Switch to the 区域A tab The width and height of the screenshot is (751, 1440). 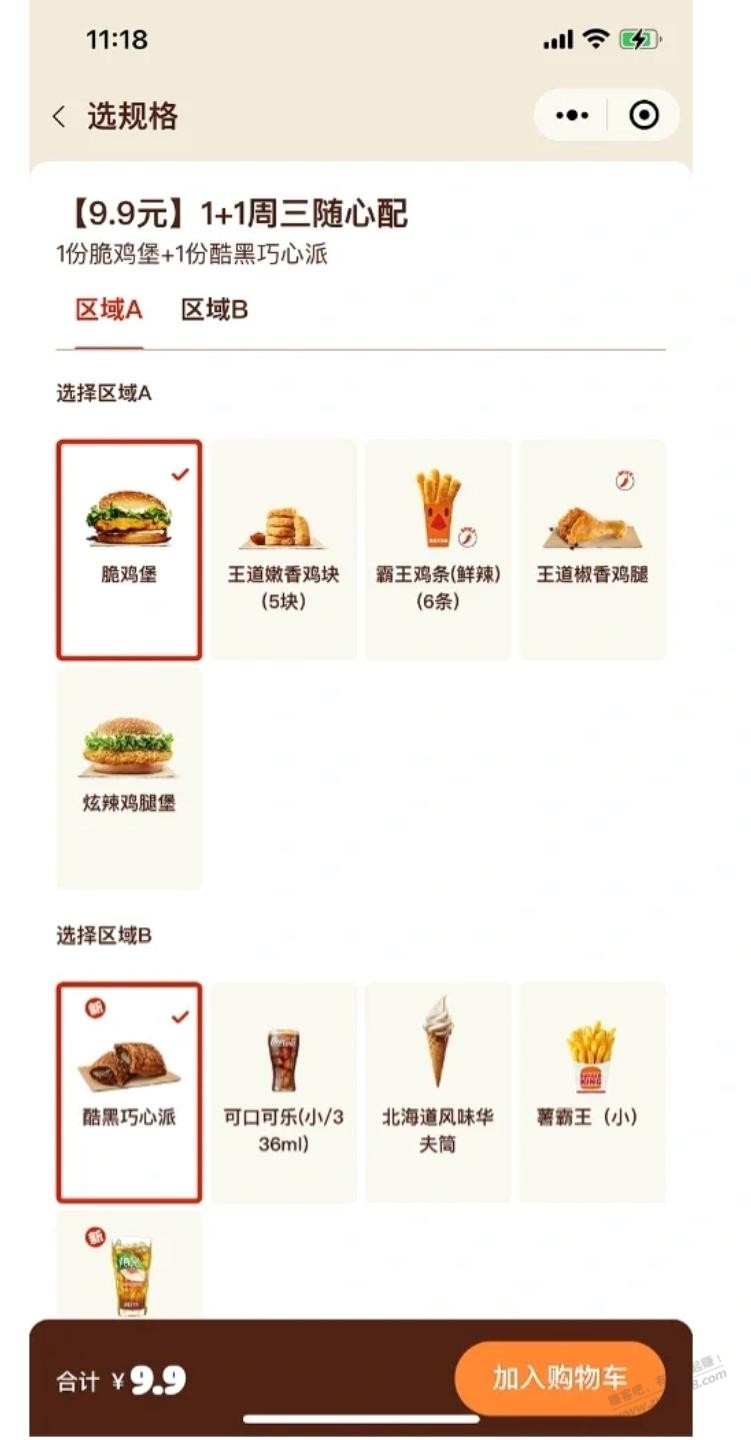tap(109, 310)
